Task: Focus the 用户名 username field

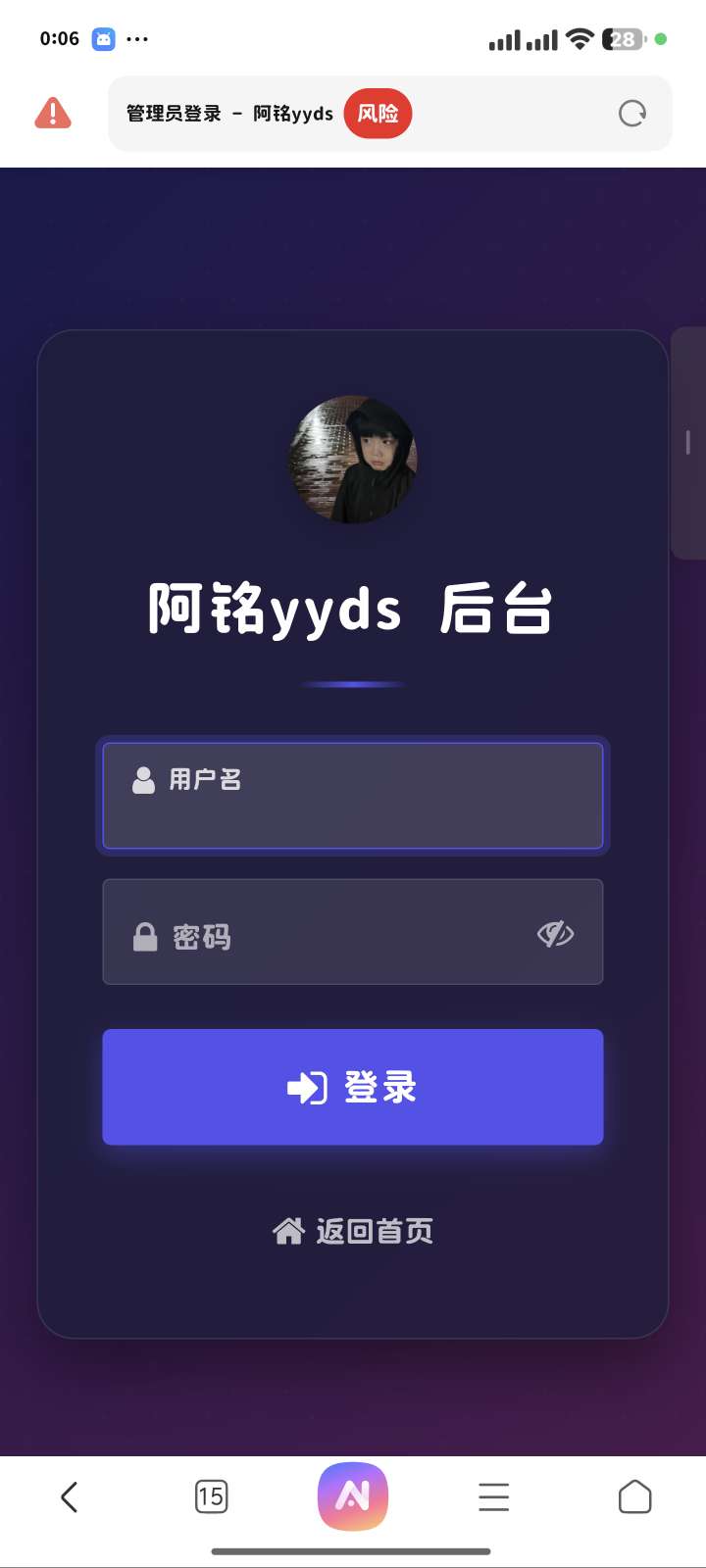Action: (x=353, y=795)
